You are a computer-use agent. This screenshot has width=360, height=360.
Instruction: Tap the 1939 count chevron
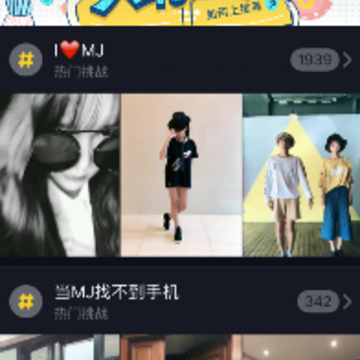[x=347, y=60]
